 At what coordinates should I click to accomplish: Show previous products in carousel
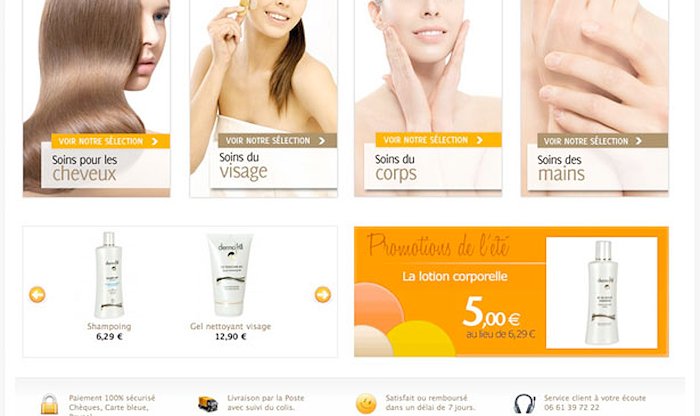tap(37, 294)
